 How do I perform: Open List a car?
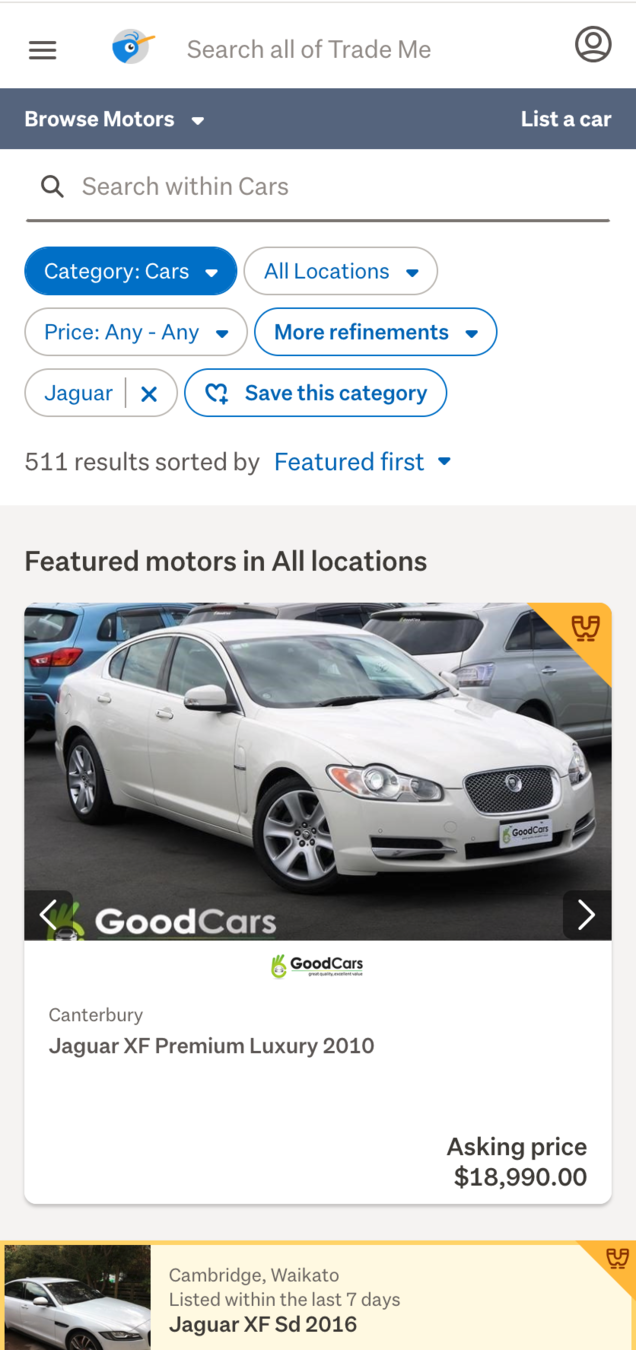pos(565,119)
